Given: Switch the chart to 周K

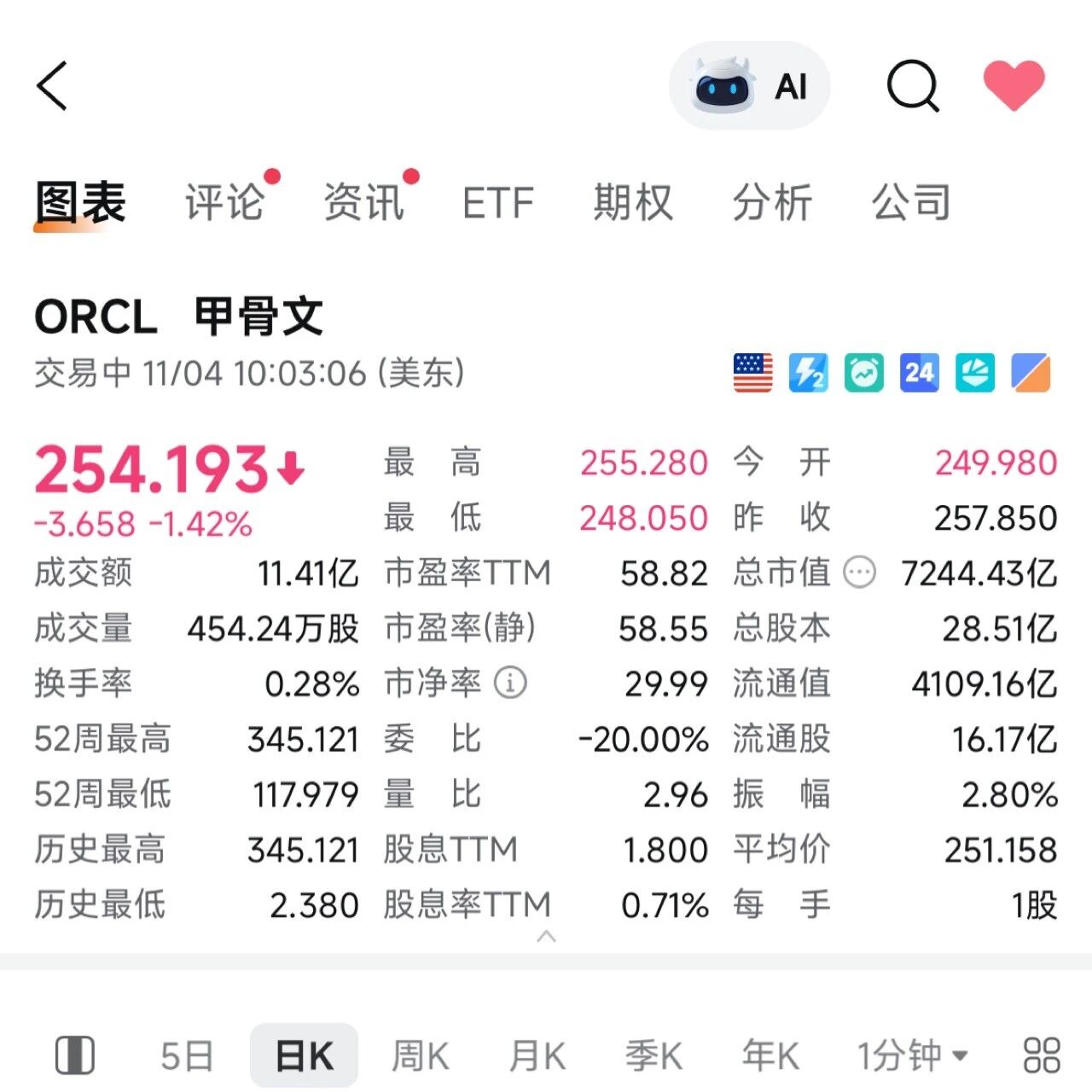Looking at the screenshot, I should point(419,1056).
